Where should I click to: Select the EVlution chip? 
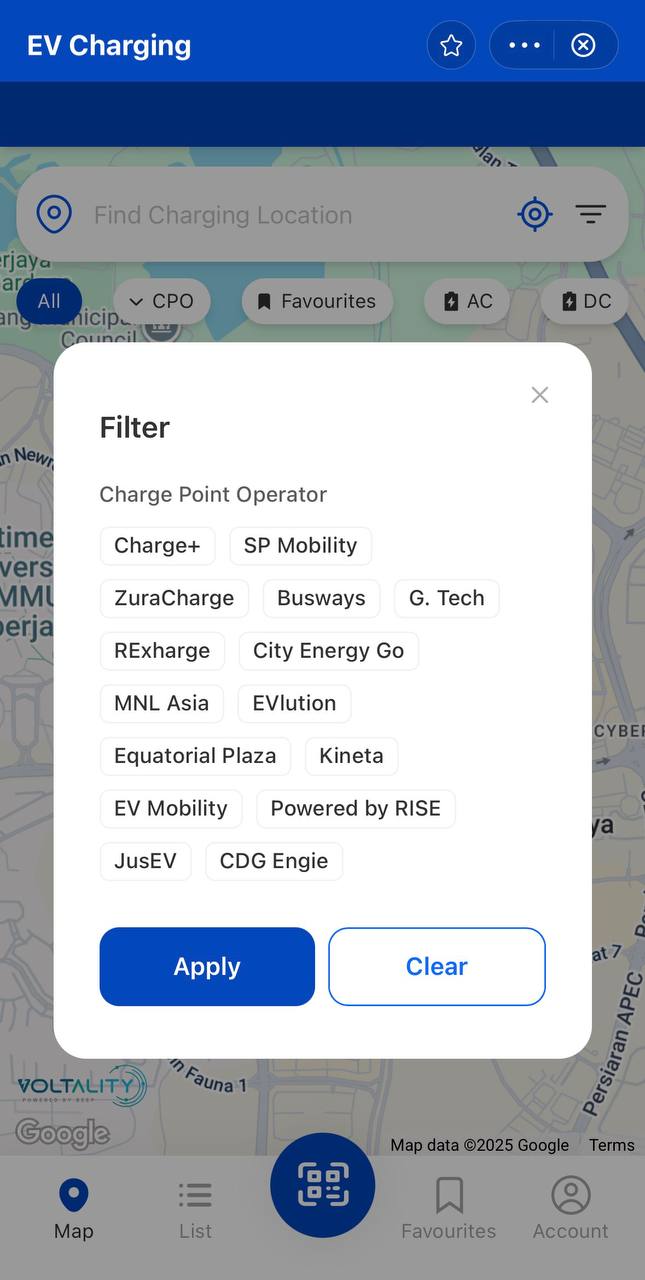point(294,703)
